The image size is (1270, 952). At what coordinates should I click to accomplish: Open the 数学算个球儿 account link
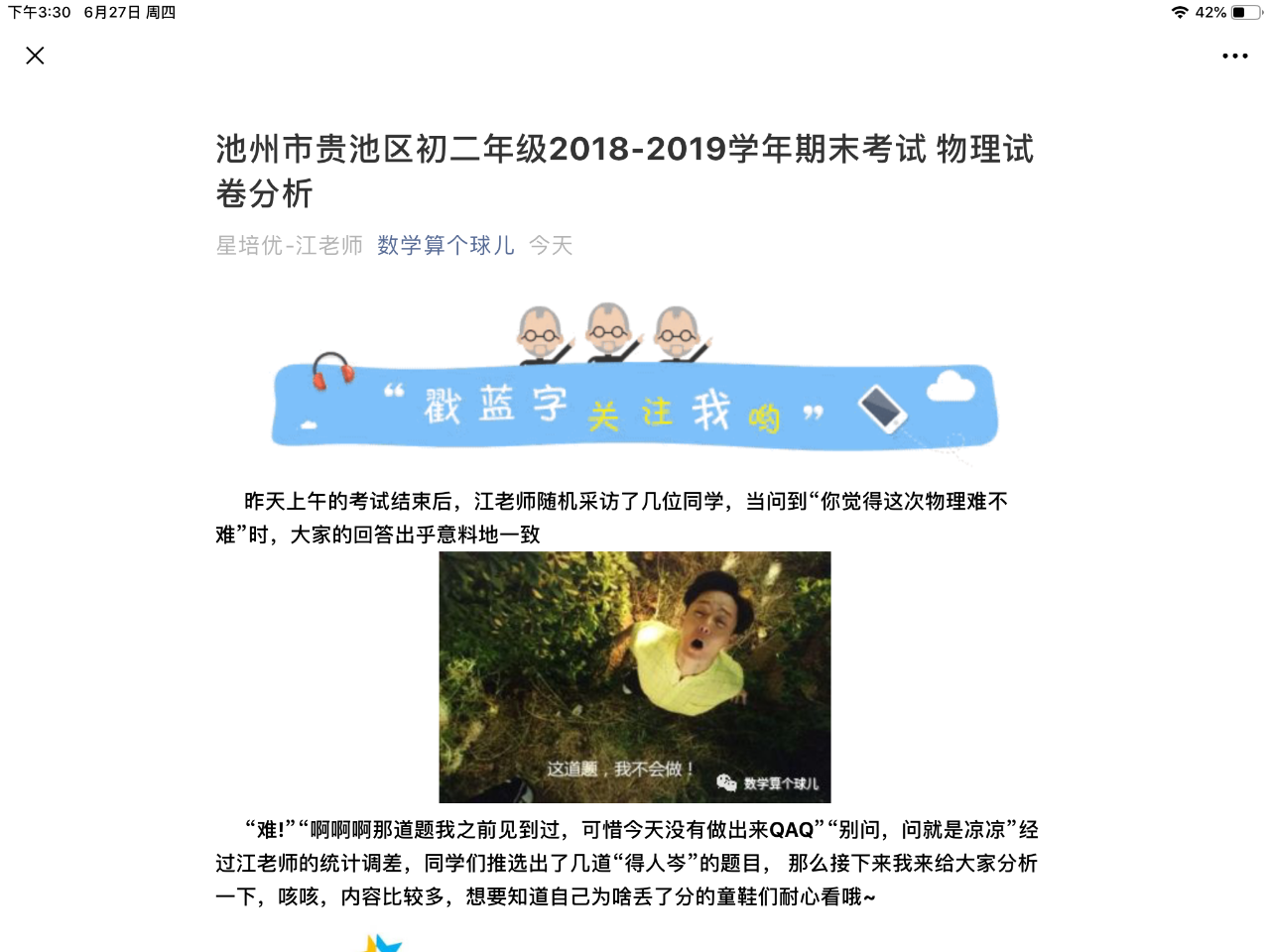[x=445, y=245]
